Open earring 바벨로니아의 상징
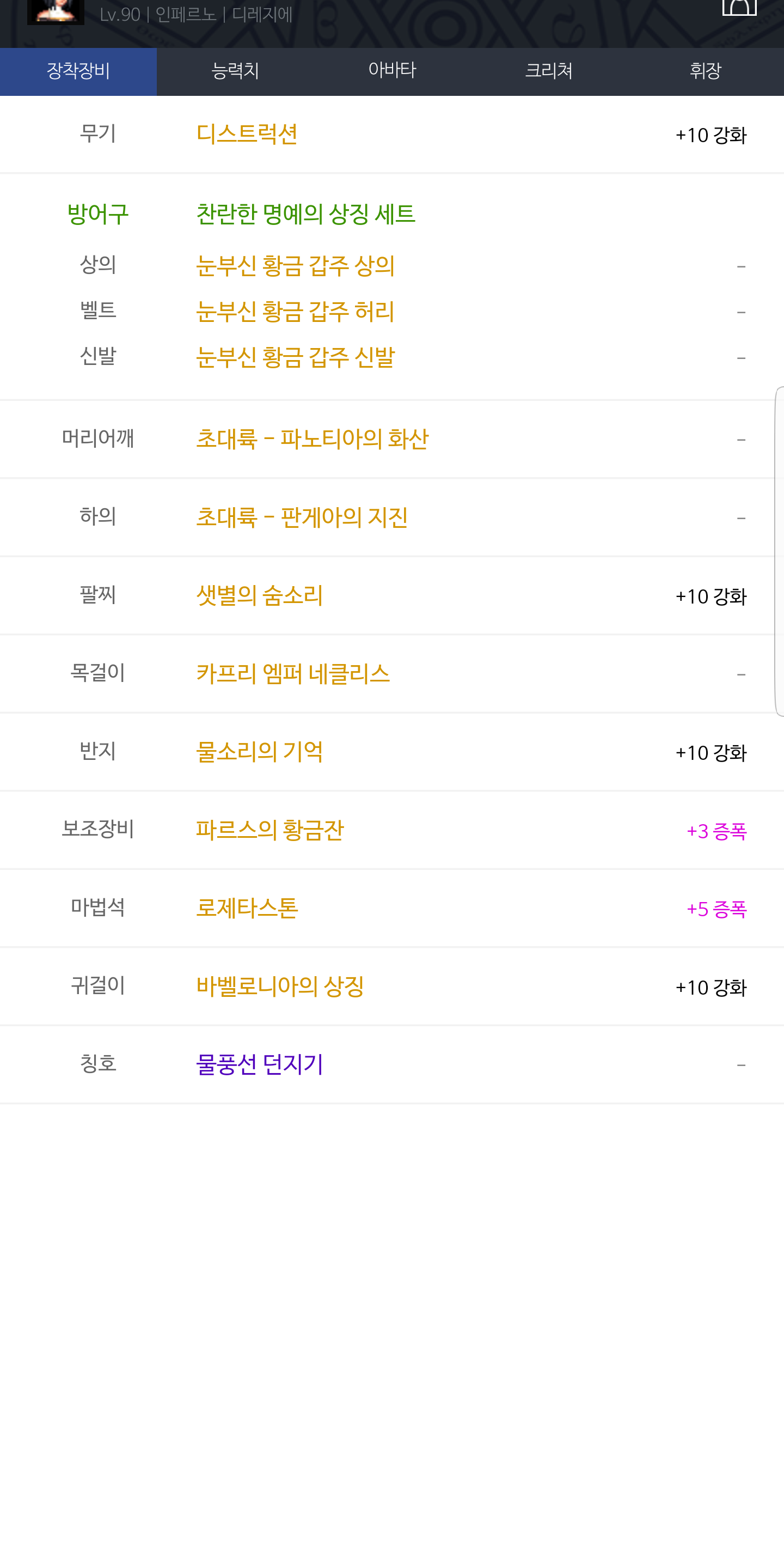The width and height of the screenshot is (784, 1559). [280, 986]
